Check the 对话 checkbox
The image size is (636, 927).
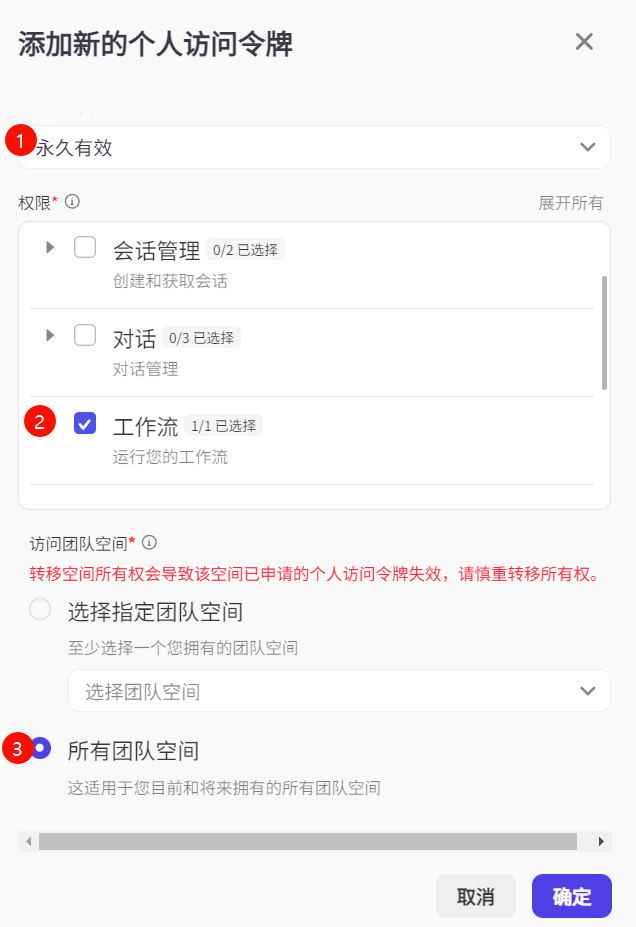(x=85, y=335)
